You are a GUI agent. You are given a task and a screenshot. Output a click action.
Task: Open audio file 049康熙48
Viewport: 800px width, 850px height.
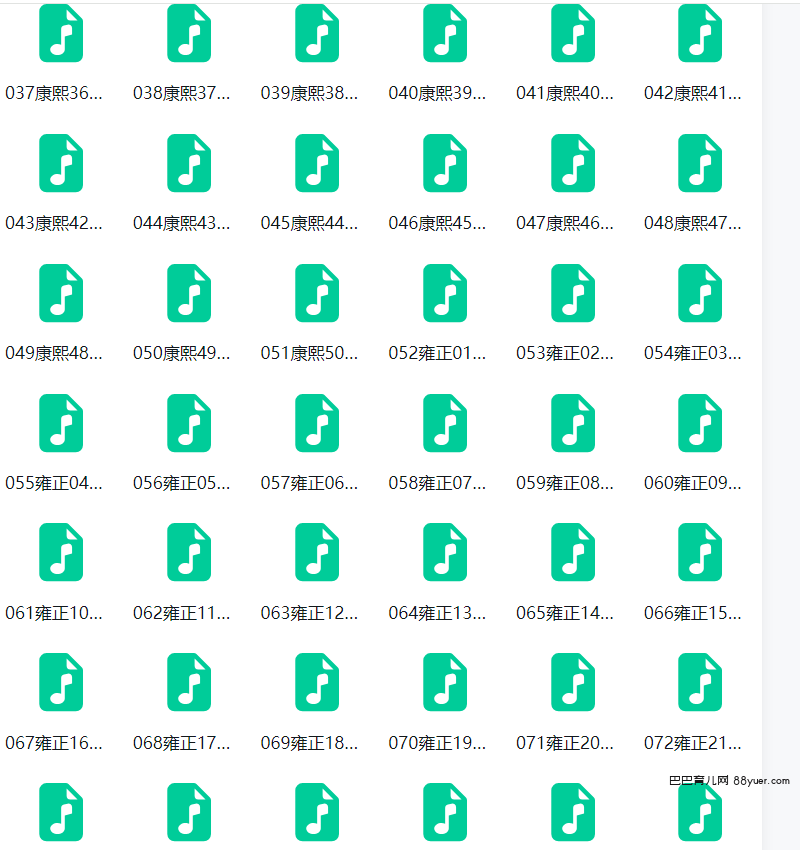coord(61,294)
